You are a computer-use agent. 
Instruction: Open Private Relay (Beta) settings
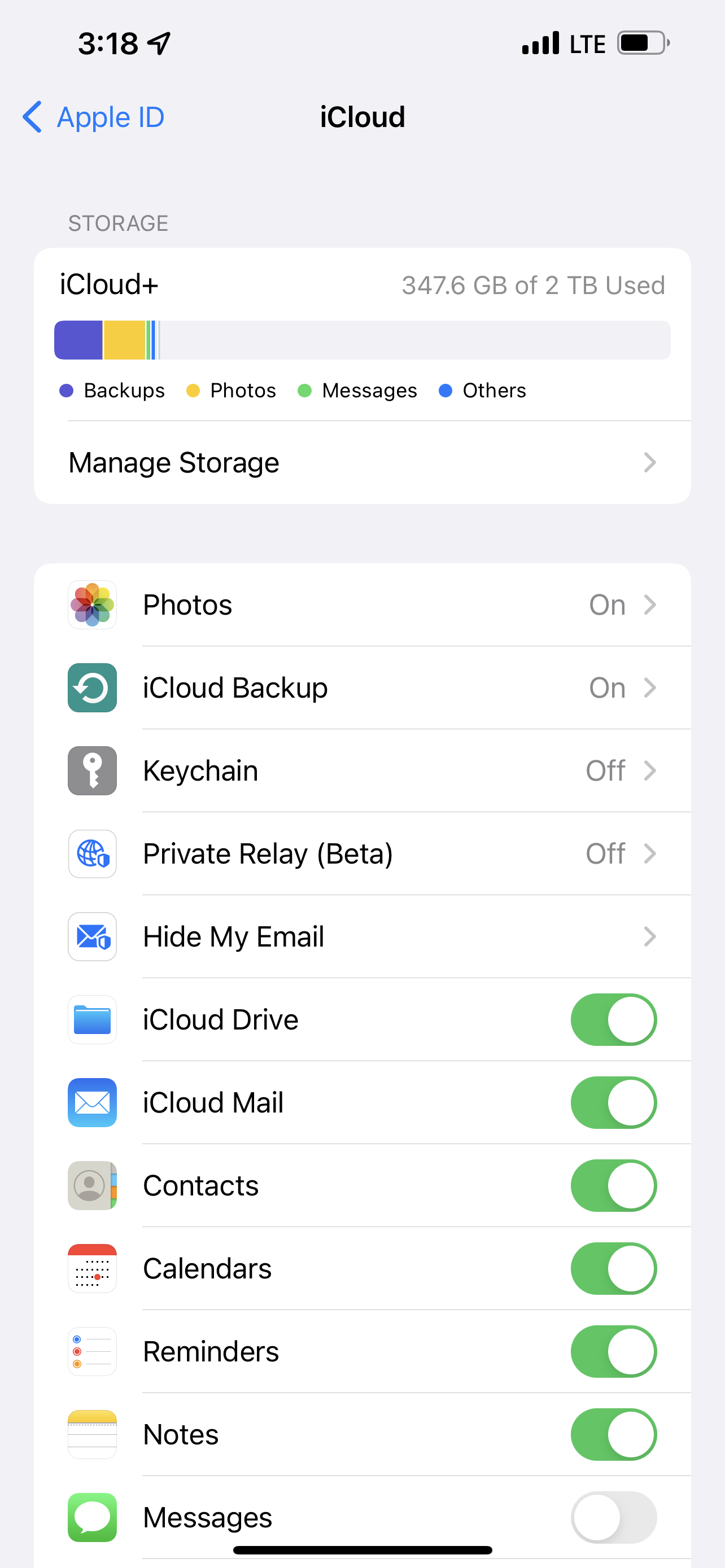361,853
